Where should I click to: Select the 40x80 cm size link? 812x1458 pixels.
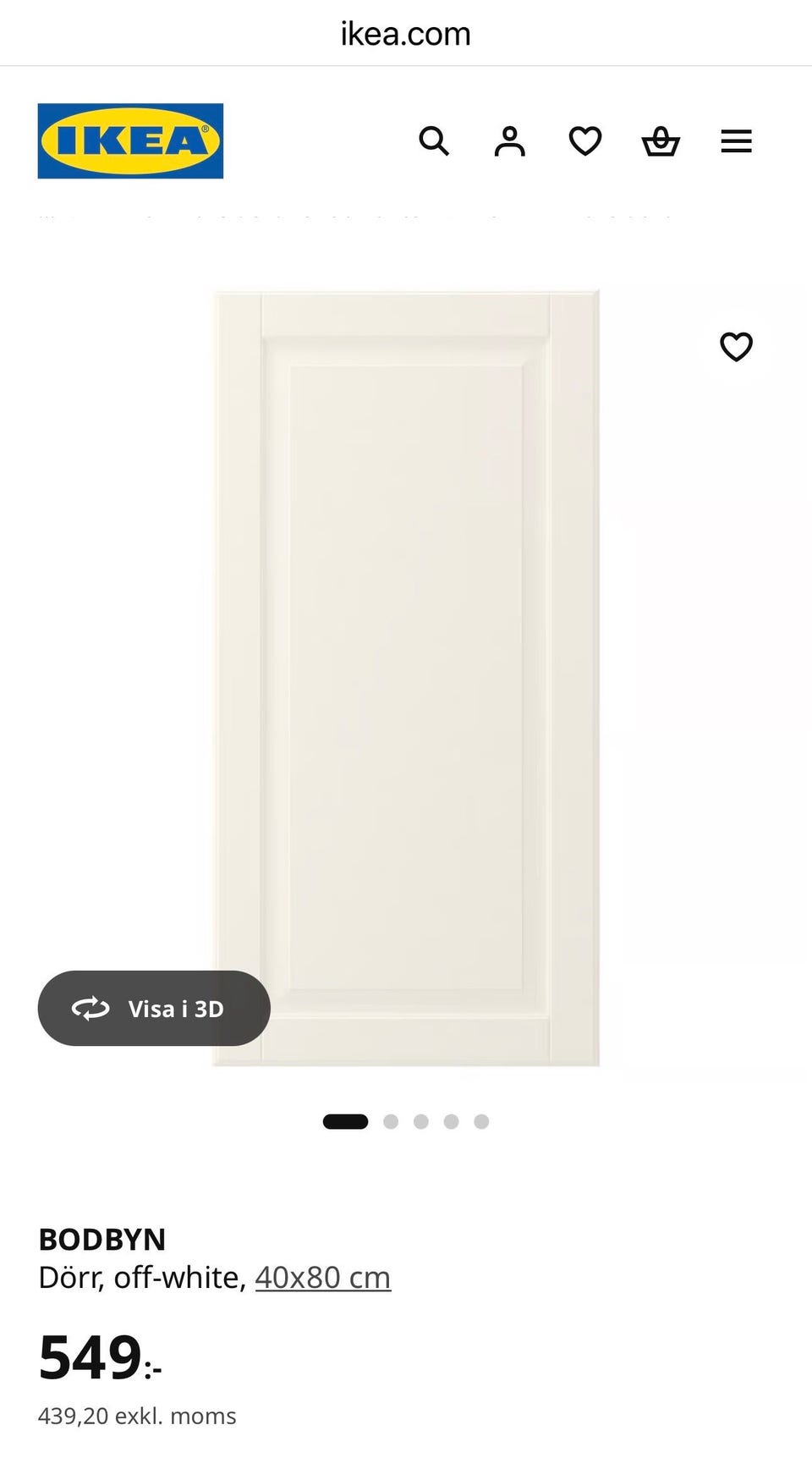point(323,1277)
